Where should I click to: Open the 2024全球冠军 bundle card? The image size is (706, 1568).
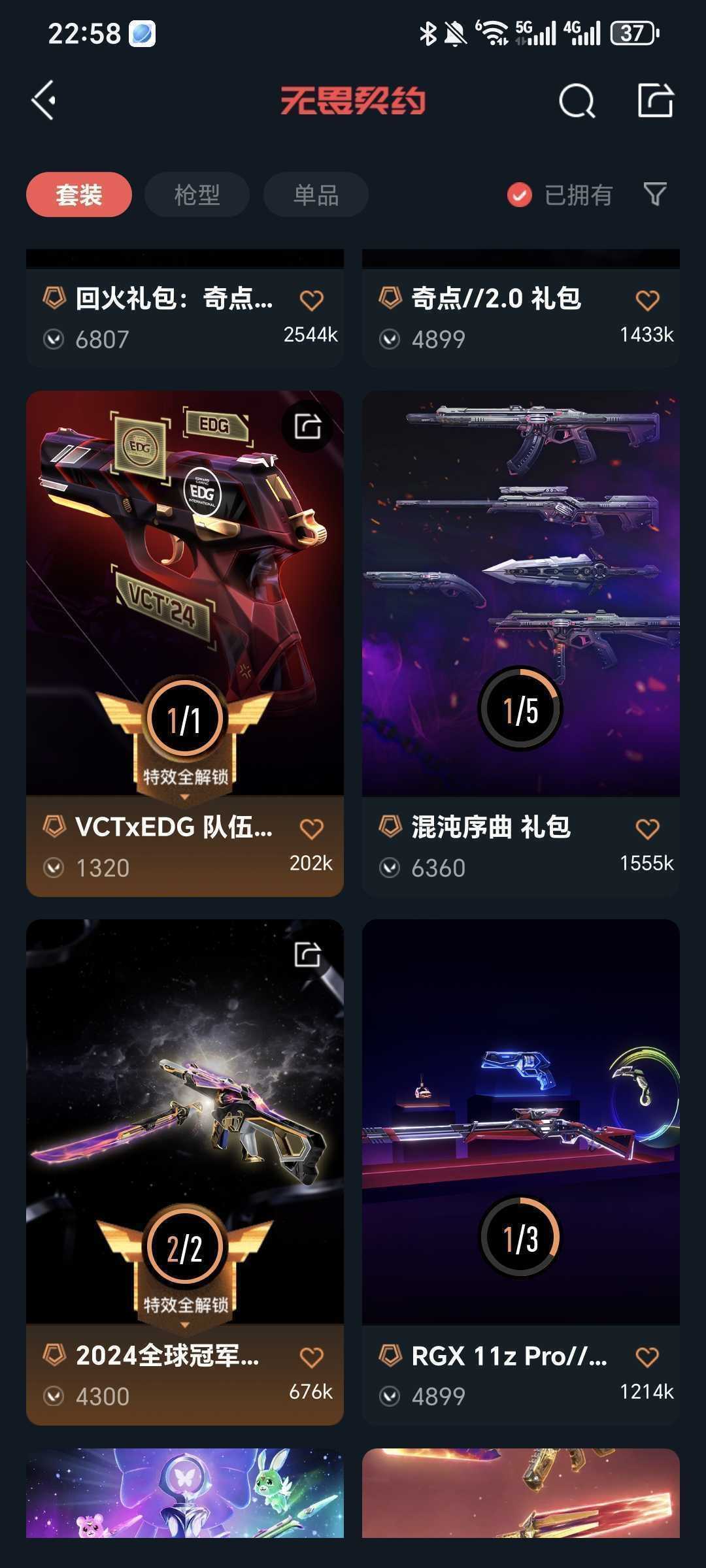click(184, 1111)
